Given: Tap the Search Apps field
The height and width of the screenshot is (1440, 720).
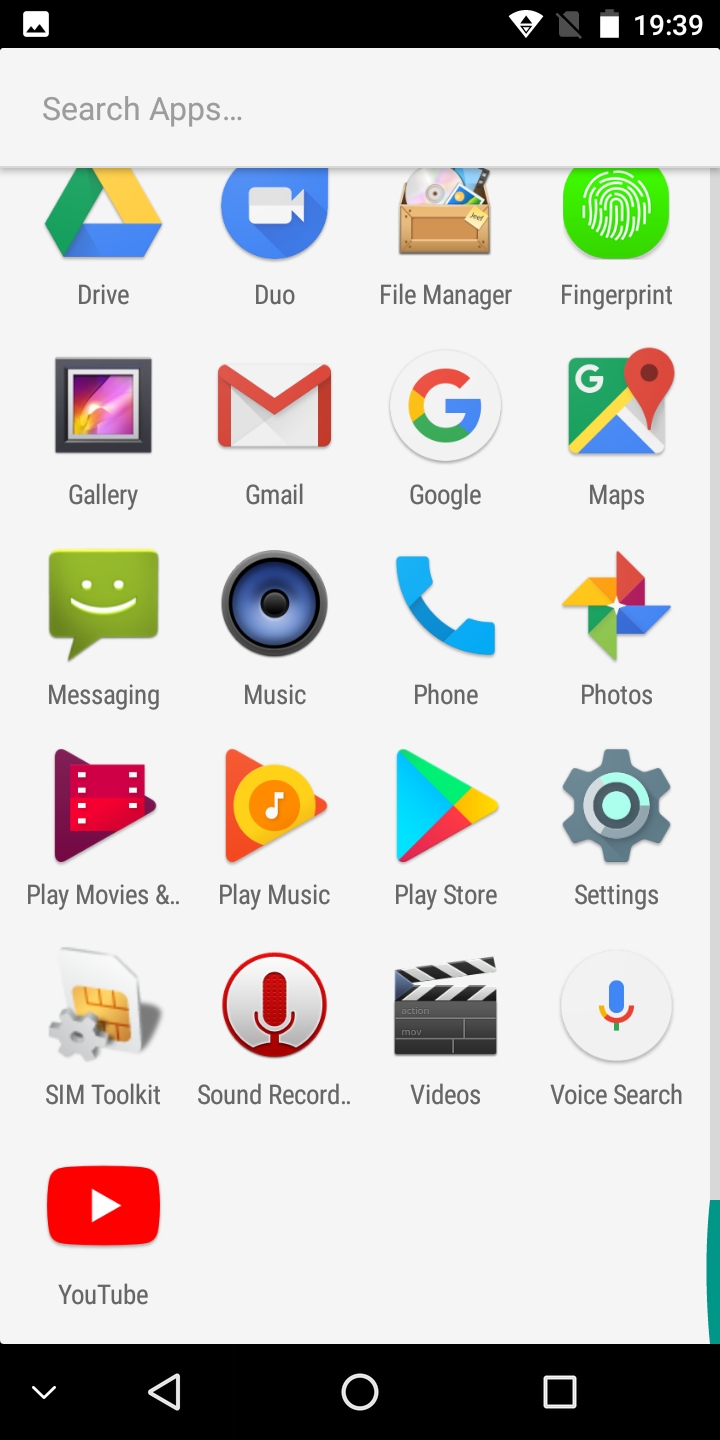Looking at the screenshot, I should pos(360,109).
